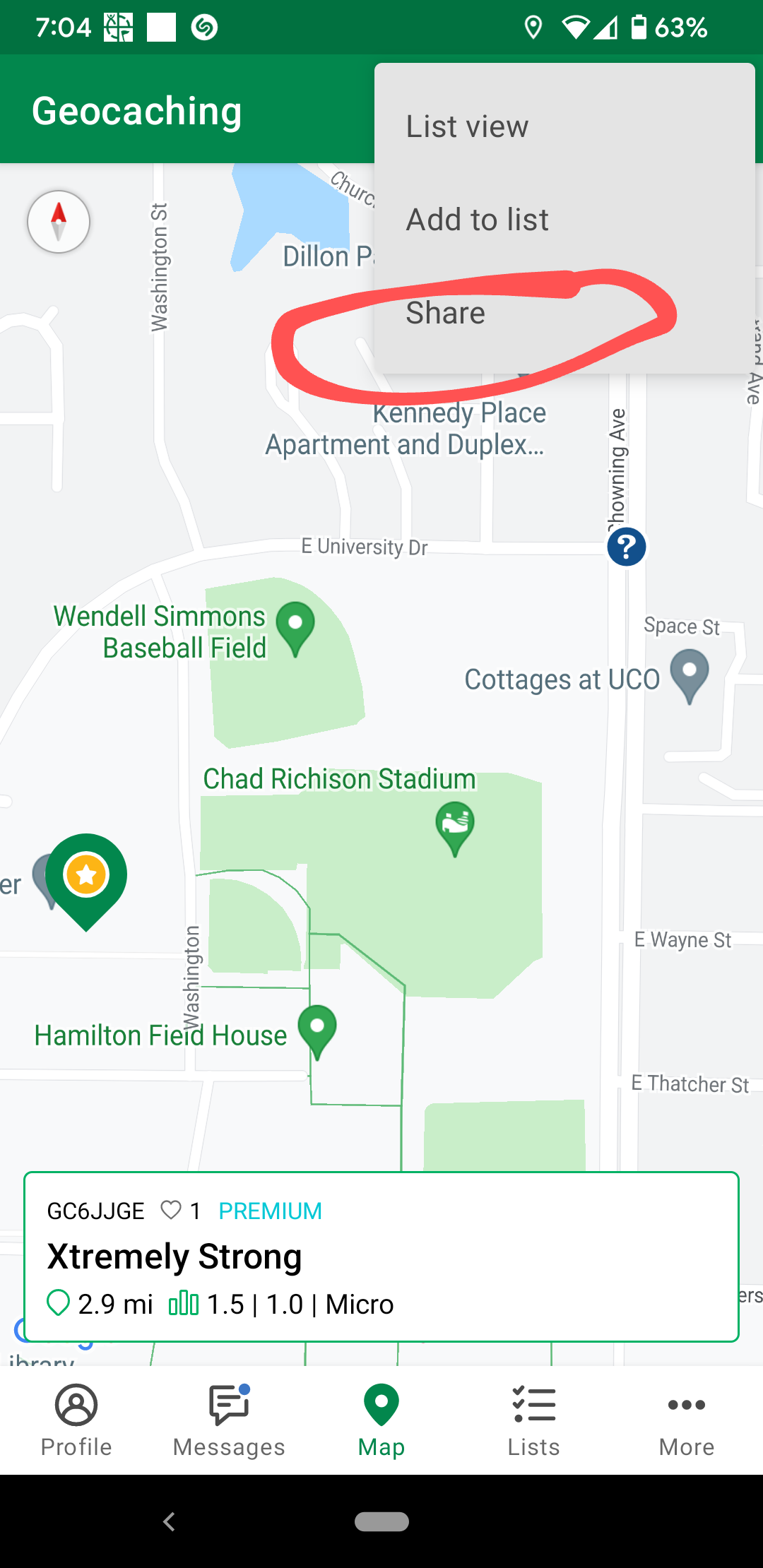
Task: Tap Share in the overflow menu
Action: [446, 313]
